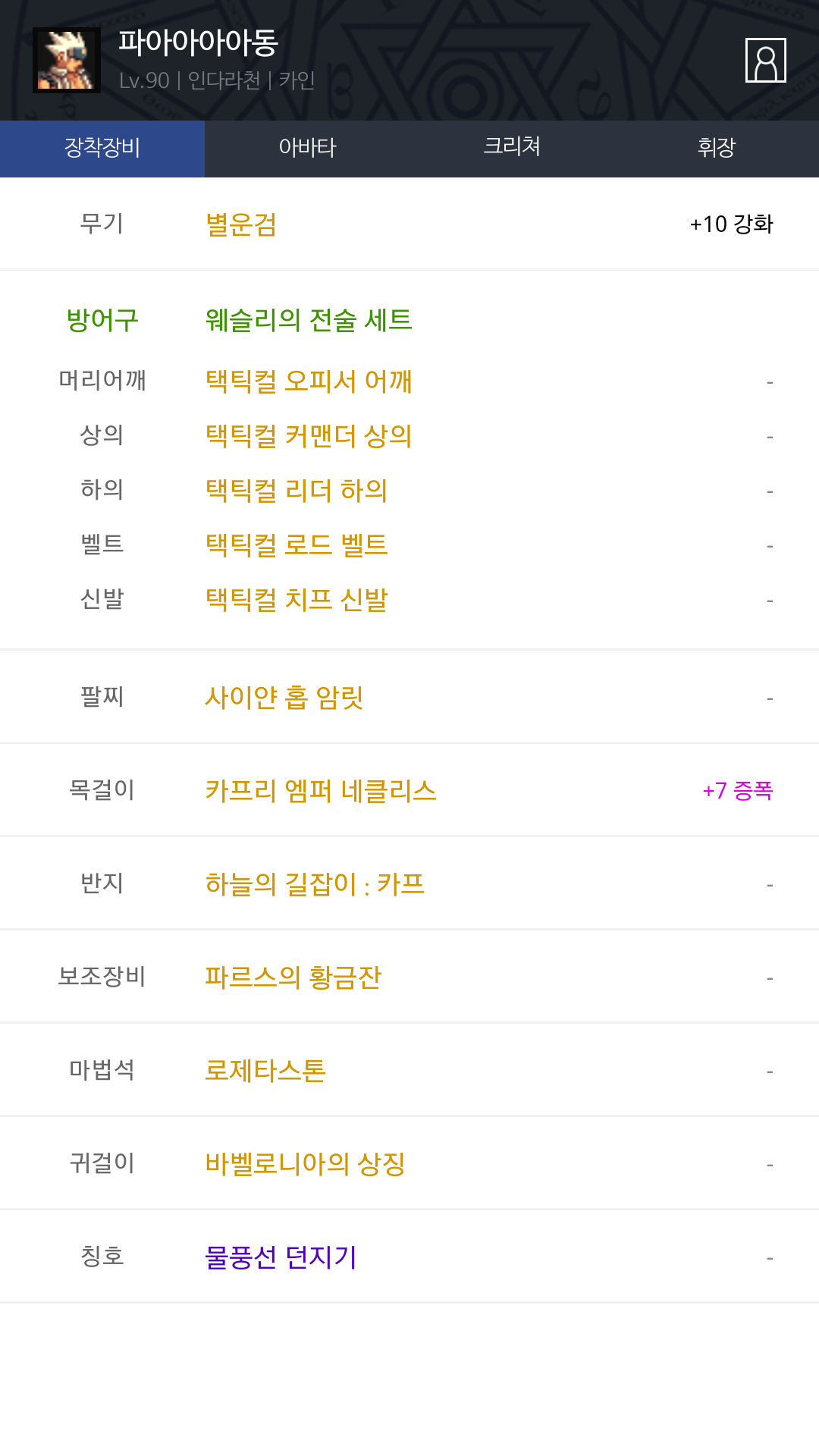
Task: Open the 사이얀 홉 암릿 bracelet
Action: (x=284, y=697)
